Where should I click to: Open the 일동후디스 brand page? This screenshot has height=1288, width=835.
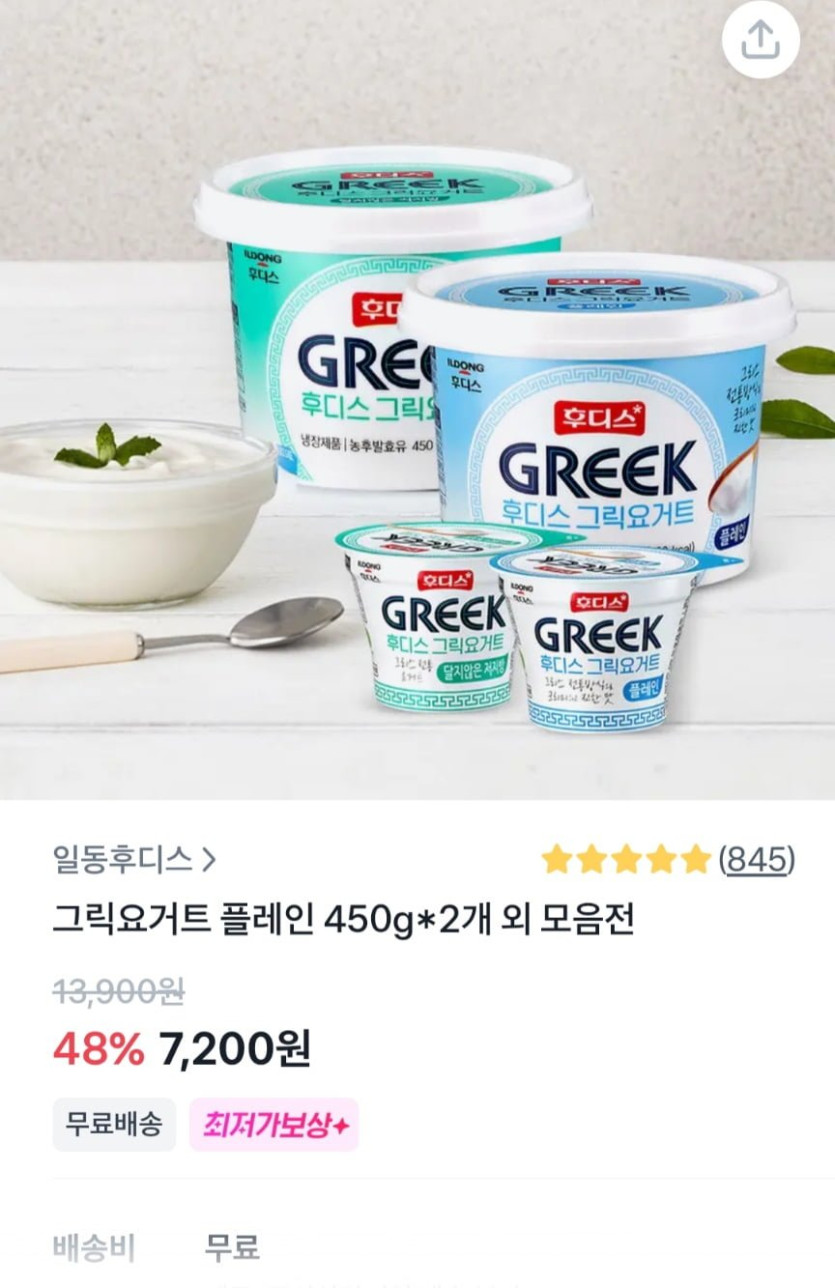134,858
